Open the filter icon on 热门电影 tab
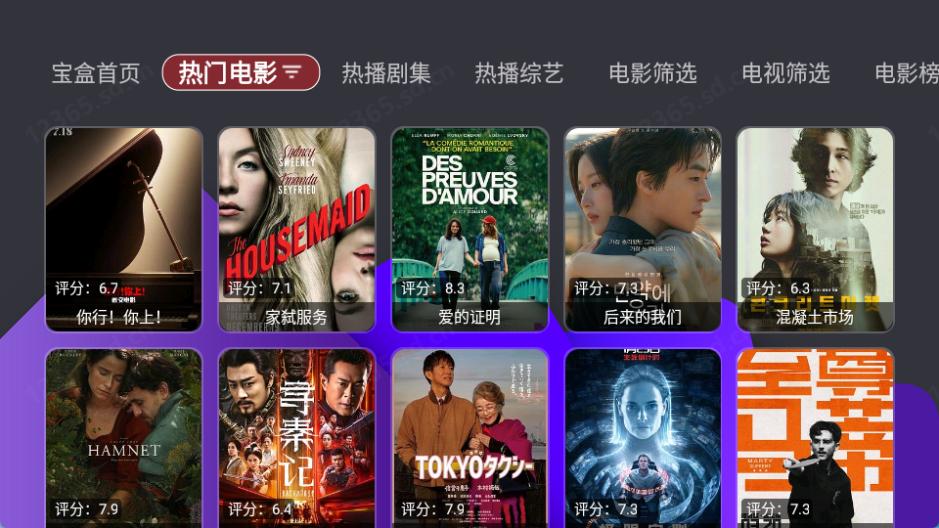The height and width of the screenshot is (528, 939). tap(292, 72)
